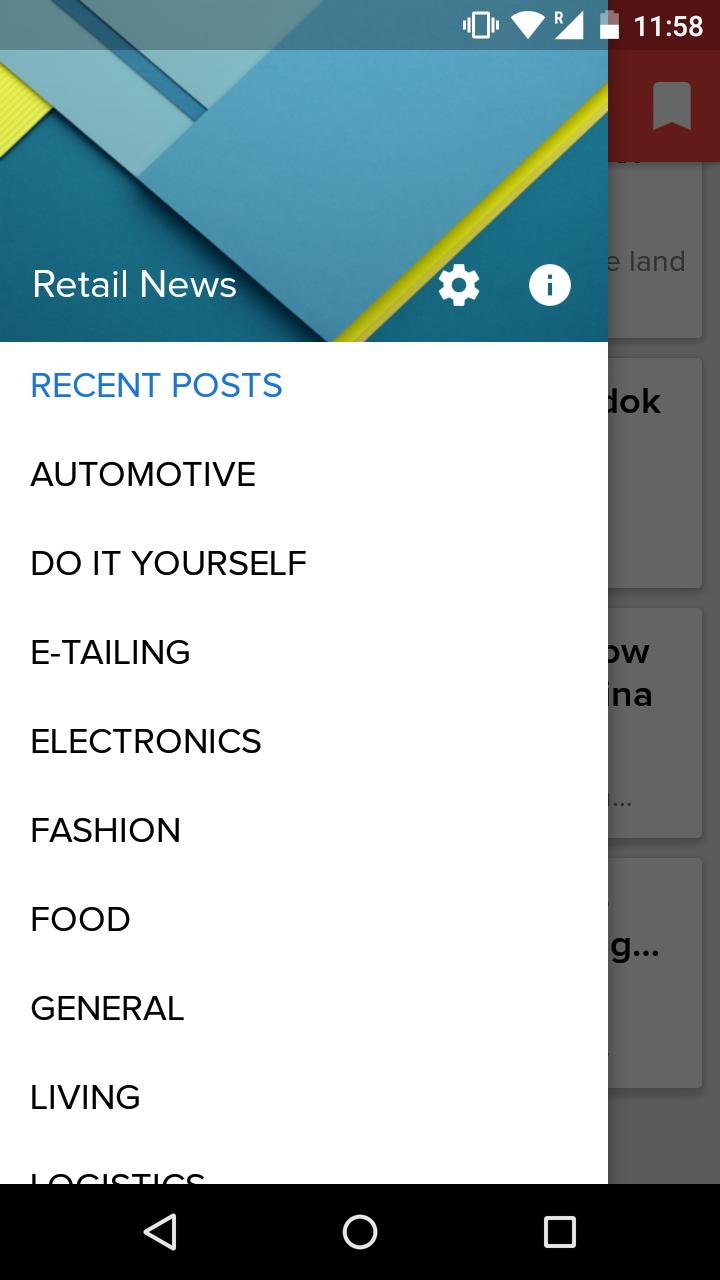This screenshot has width=720, height=1280.
Task: Open Do It Yourself category
Action: click(x=168, y=564)
